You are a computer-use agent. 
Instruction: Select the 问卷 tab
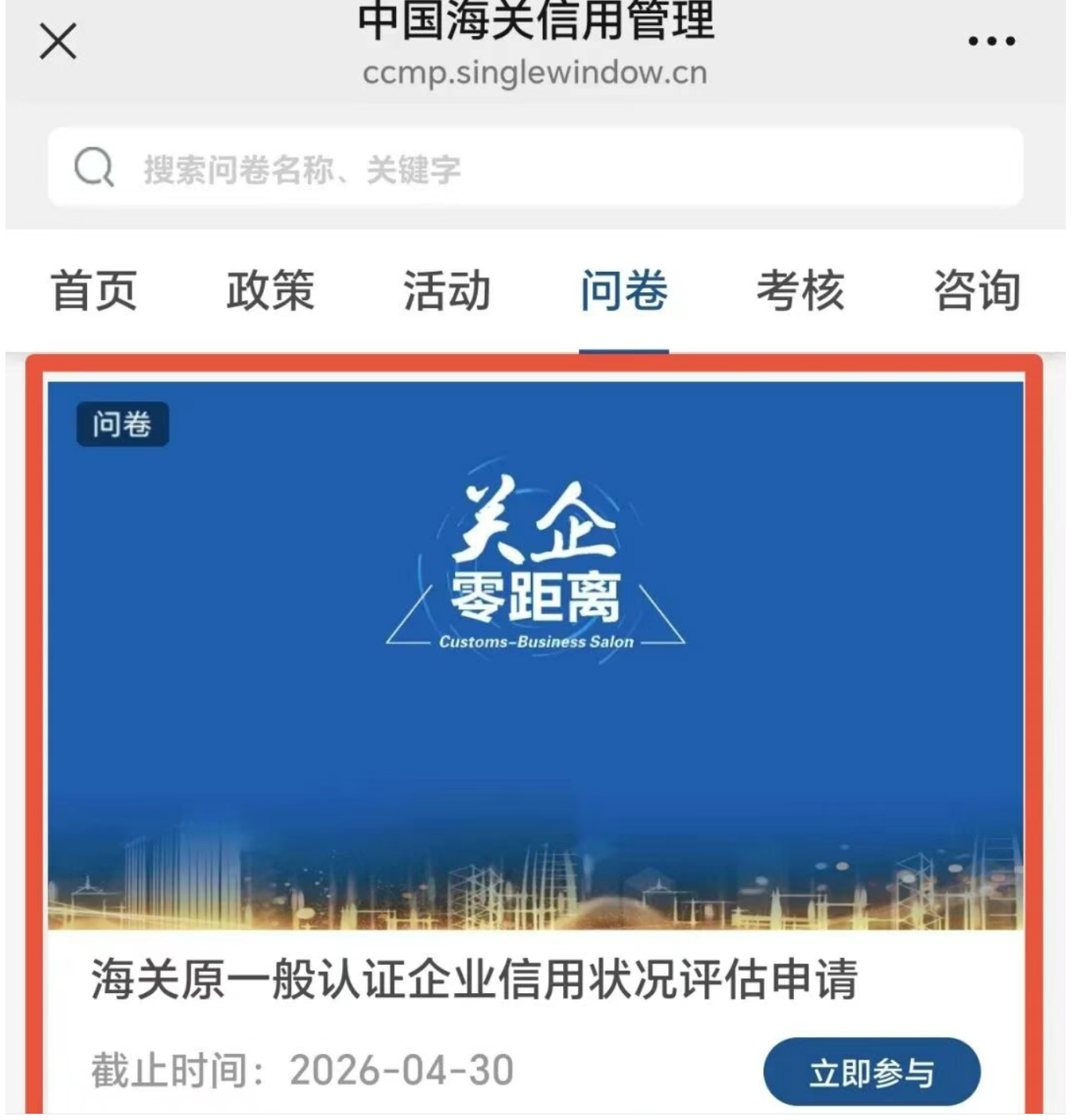pos(623,291)
